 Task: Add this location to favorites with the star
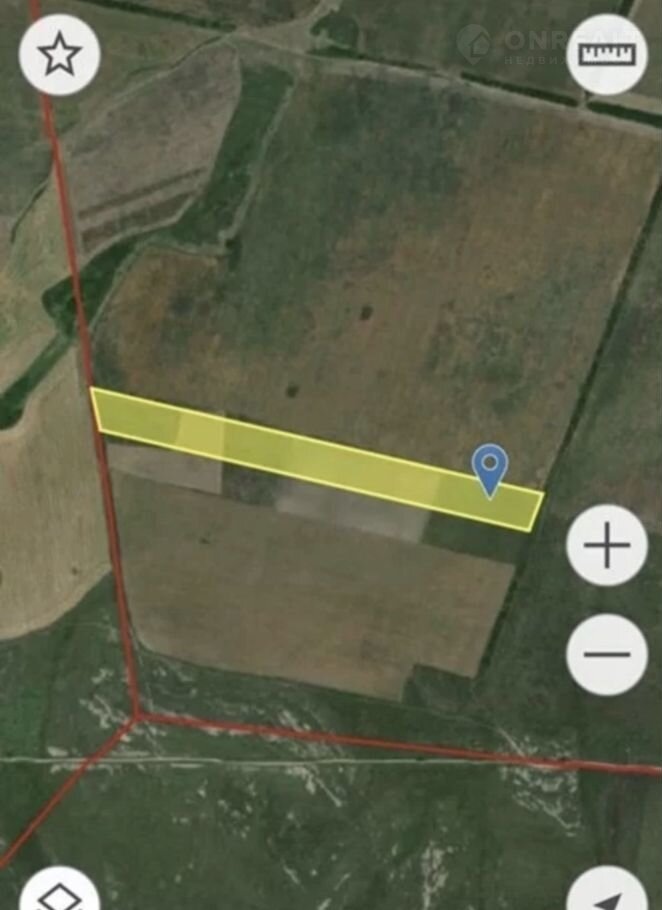(x=59, y=56)
